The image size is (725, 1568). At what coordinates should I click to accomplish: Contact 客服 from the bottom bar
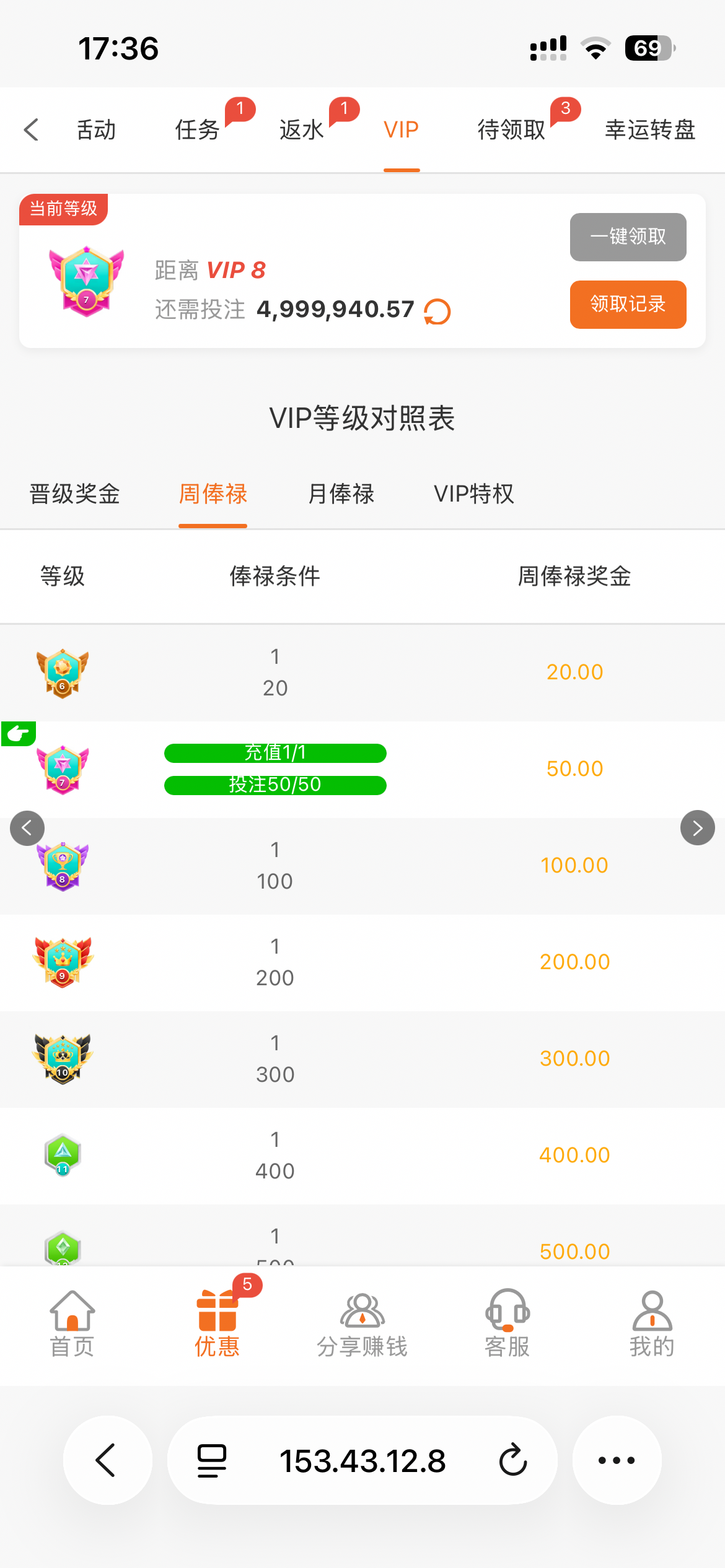507,1324
